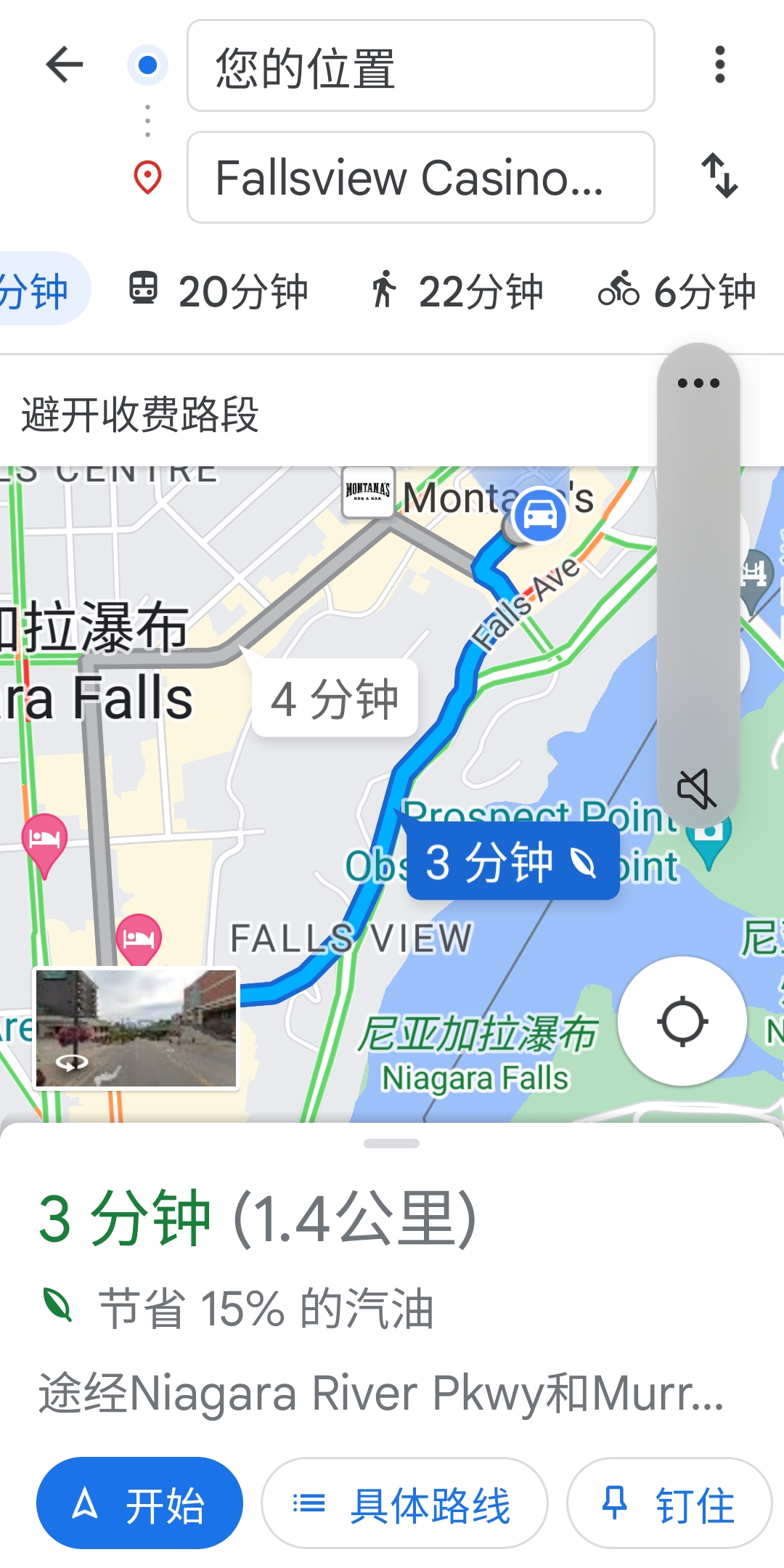784x1568 pixels.
Task: Tap the 3 分钟 eco route label
Action: pyautogui.click(x=512, y=863)
